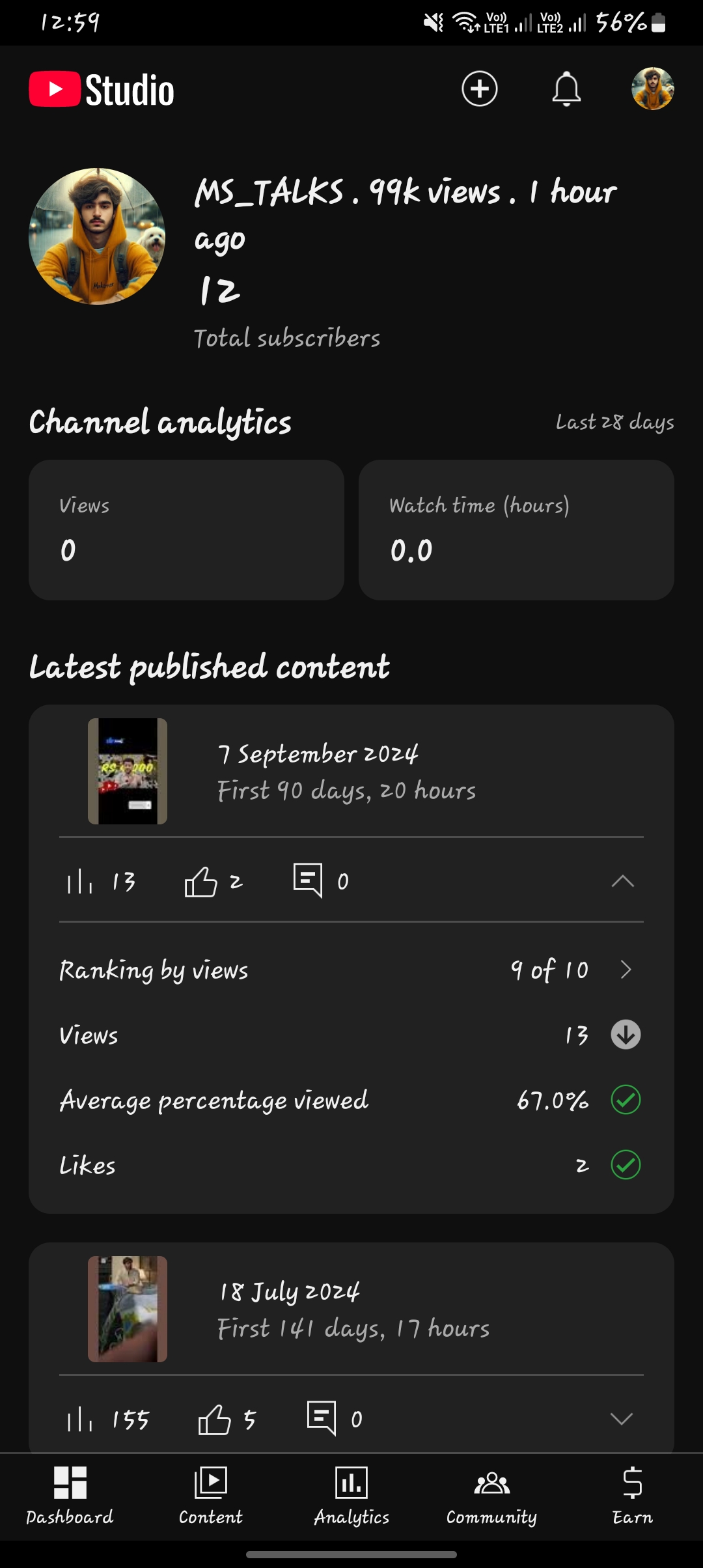Open the Views analytics card
This screenshot has height=1568, width=703.
(x=186, y=530)
